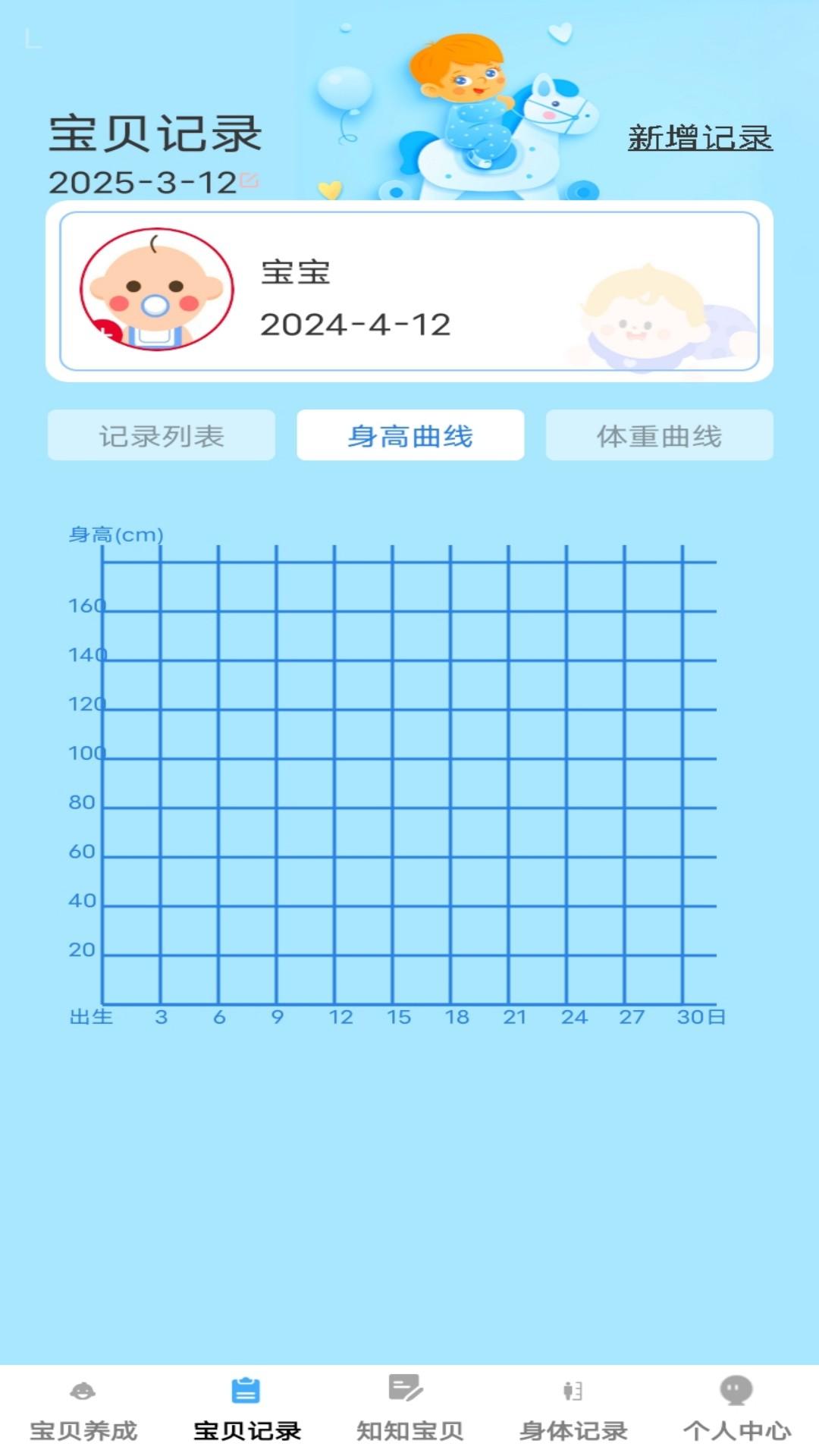Switch to the 记录列表 tab
Image resolution: width=819 pixels, height=1456 pixels.
(161, 436)
